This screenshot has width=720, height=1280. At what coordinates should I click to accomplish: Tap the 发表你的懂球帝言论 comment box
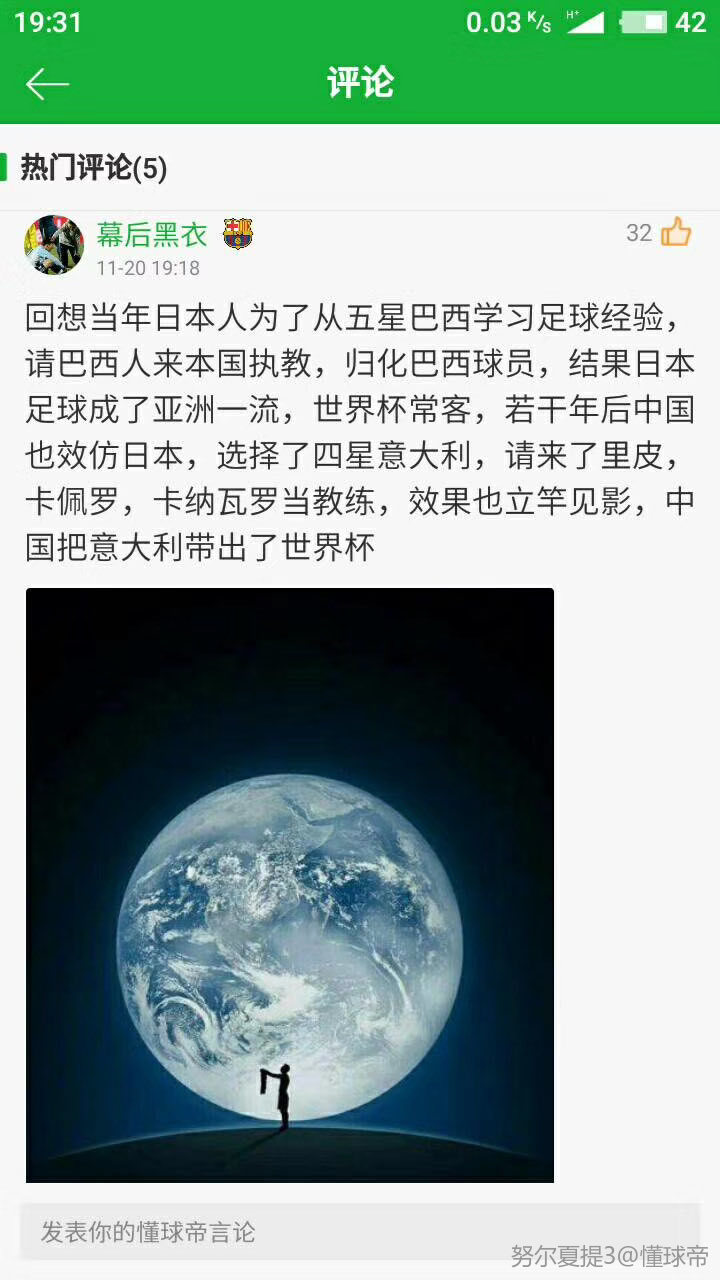[x=360, y=1232]
